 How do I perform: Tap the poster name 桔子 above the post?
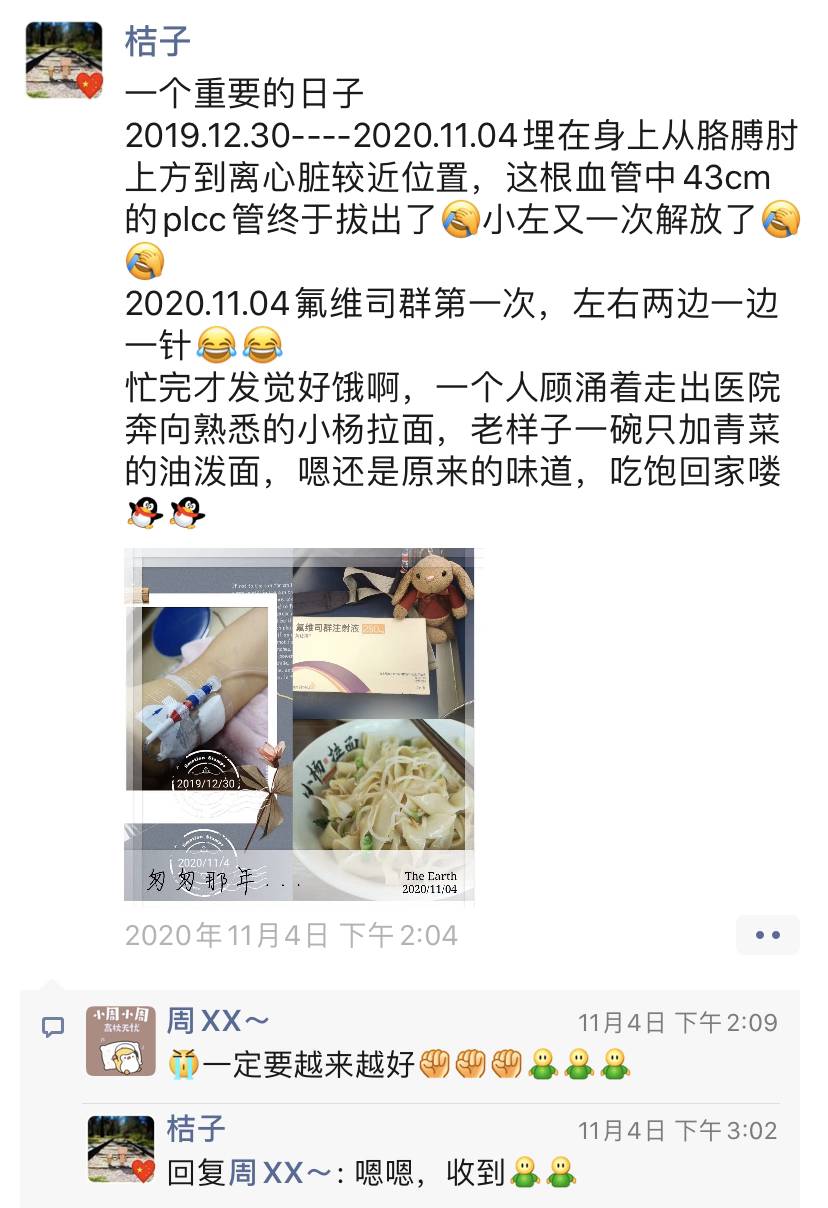pyautogui.click(x=158, y=42)
